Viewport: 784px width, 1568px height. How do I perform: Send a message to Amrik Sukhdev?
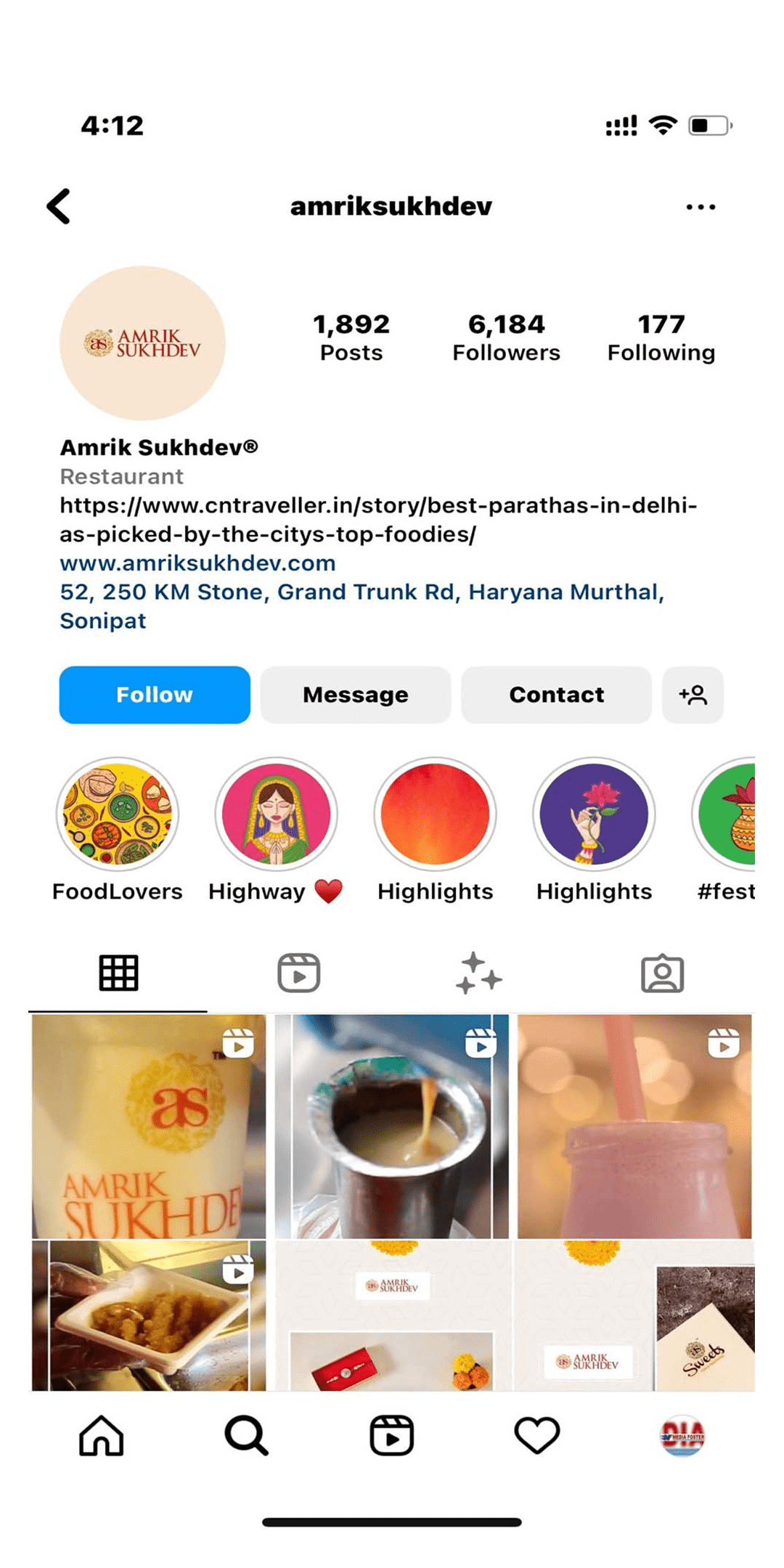click(356, 695)
